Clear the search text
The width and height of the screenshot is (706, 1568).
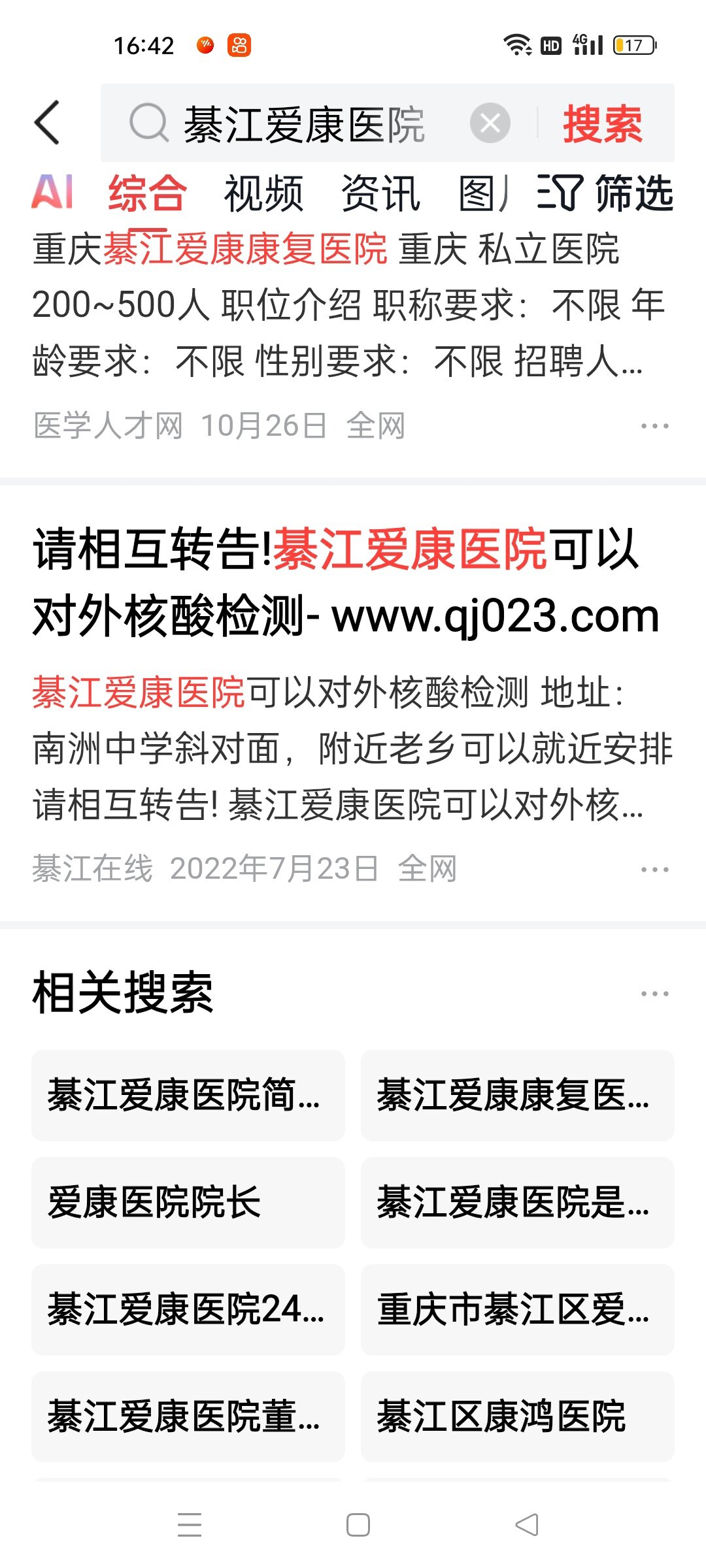click(490, 123)
